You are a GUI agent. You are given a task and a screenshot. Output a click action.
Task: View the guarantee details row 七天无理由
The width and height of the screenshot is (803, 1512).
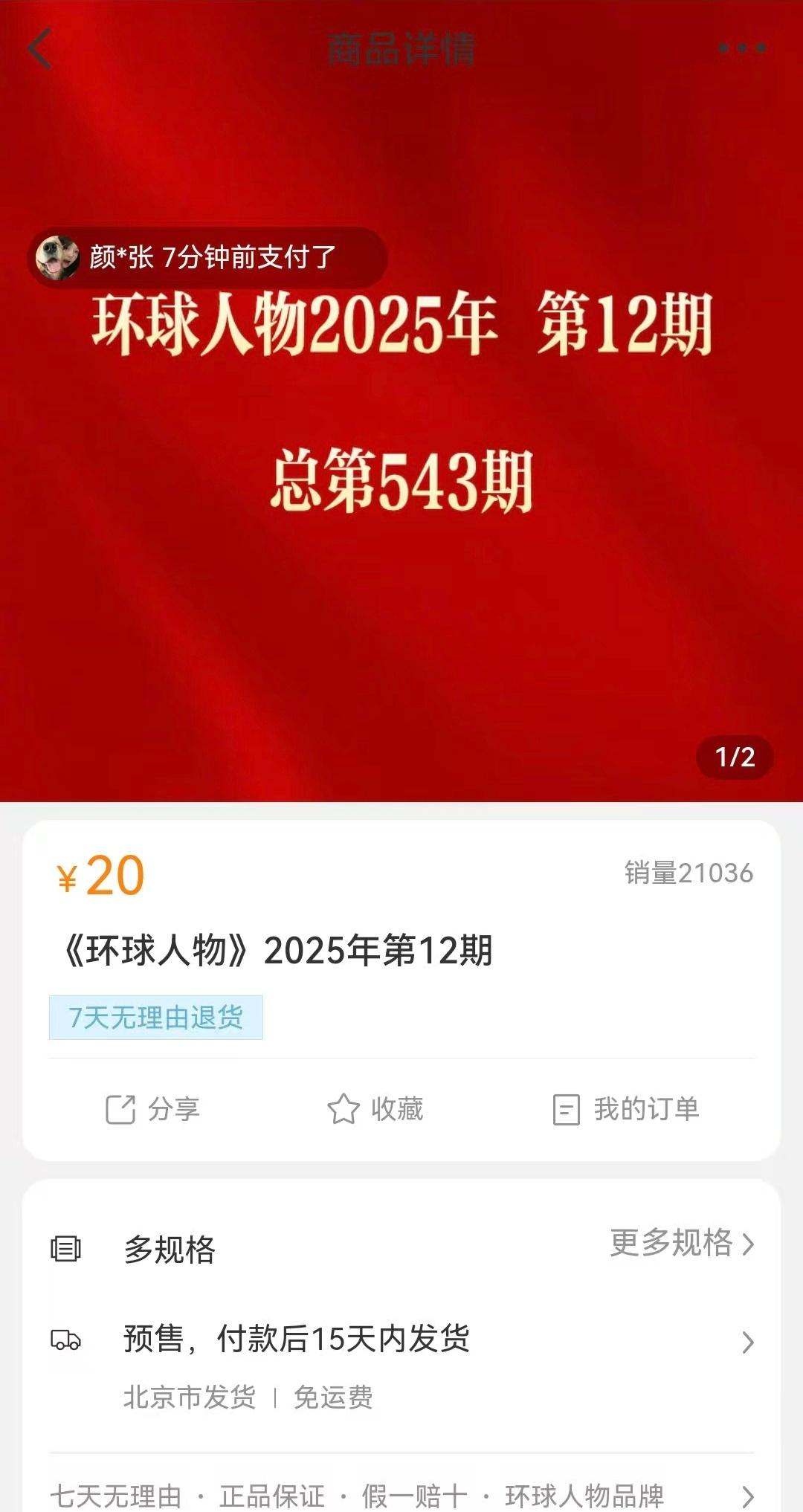coord(401,1494)
